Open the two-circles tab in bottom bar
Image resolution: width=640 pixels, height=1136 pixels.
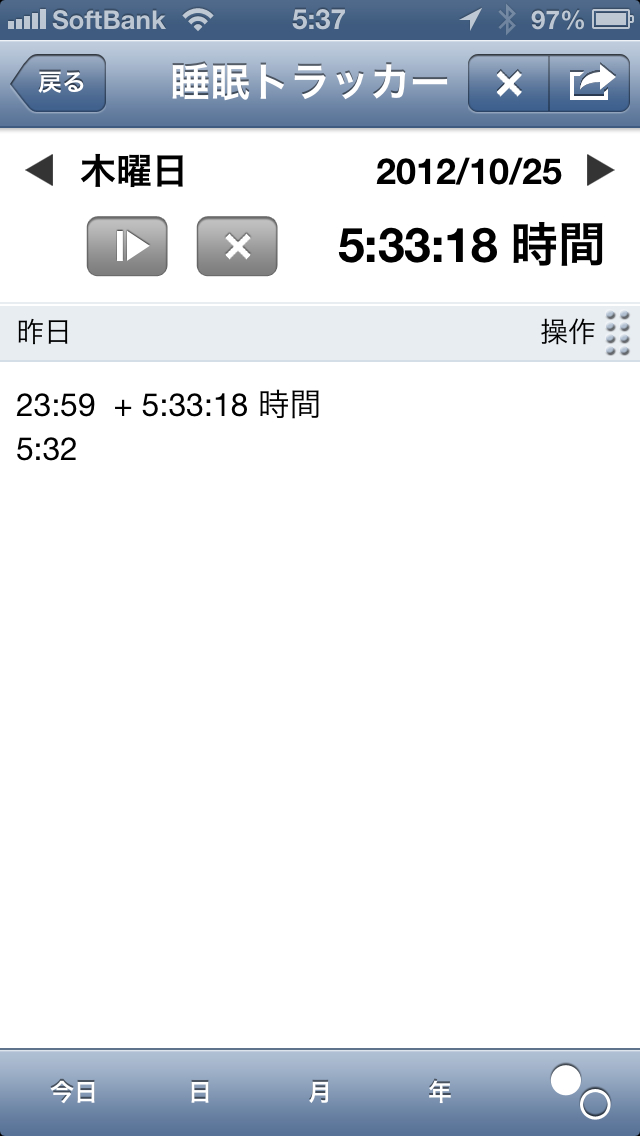pos(580,1091)
